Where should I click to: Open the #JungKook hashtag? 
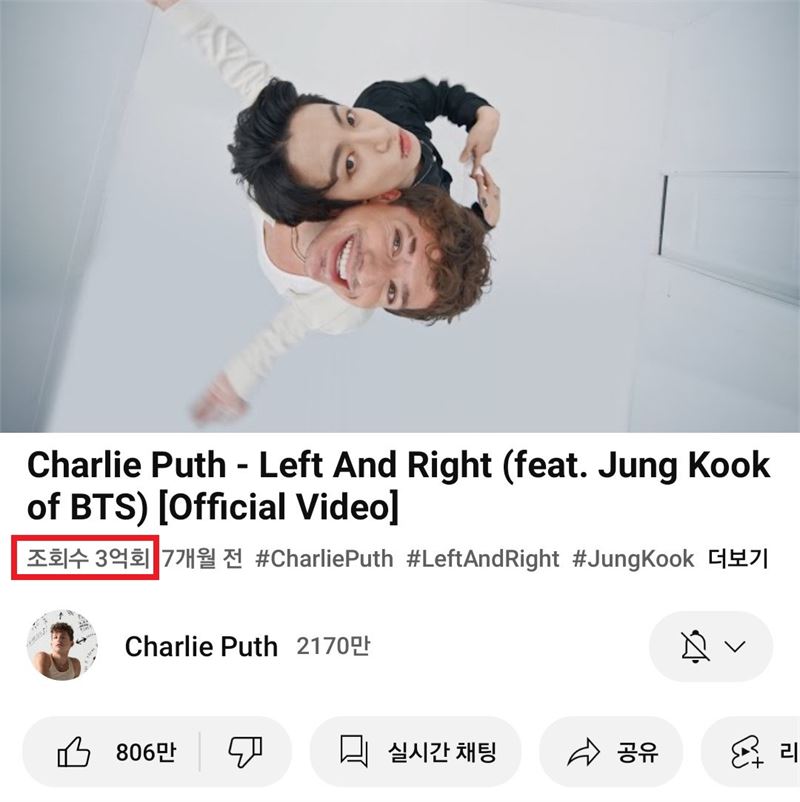tap(632, 558)
